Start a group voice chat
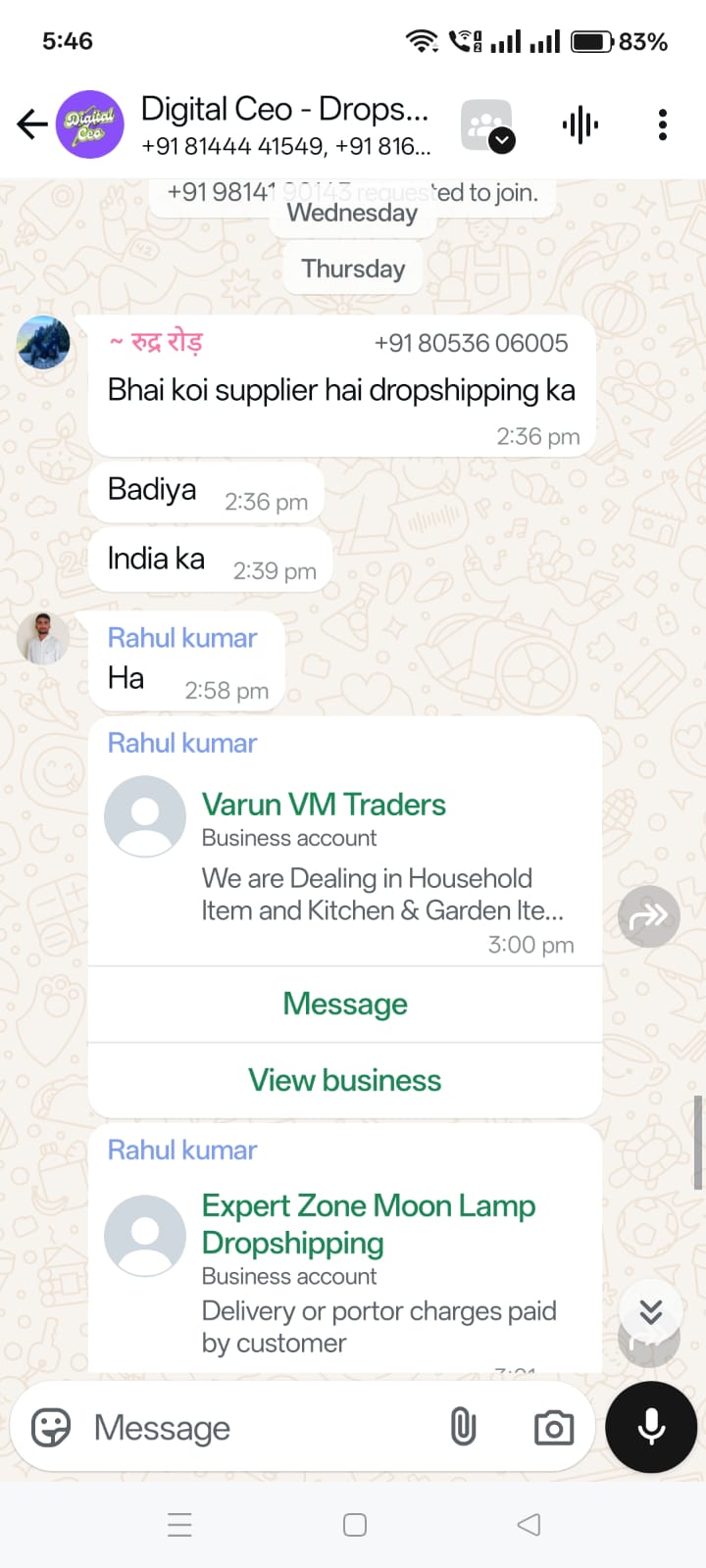Image resolution: width=706 pixels, height=1568 pixels. tap(580, 125)
